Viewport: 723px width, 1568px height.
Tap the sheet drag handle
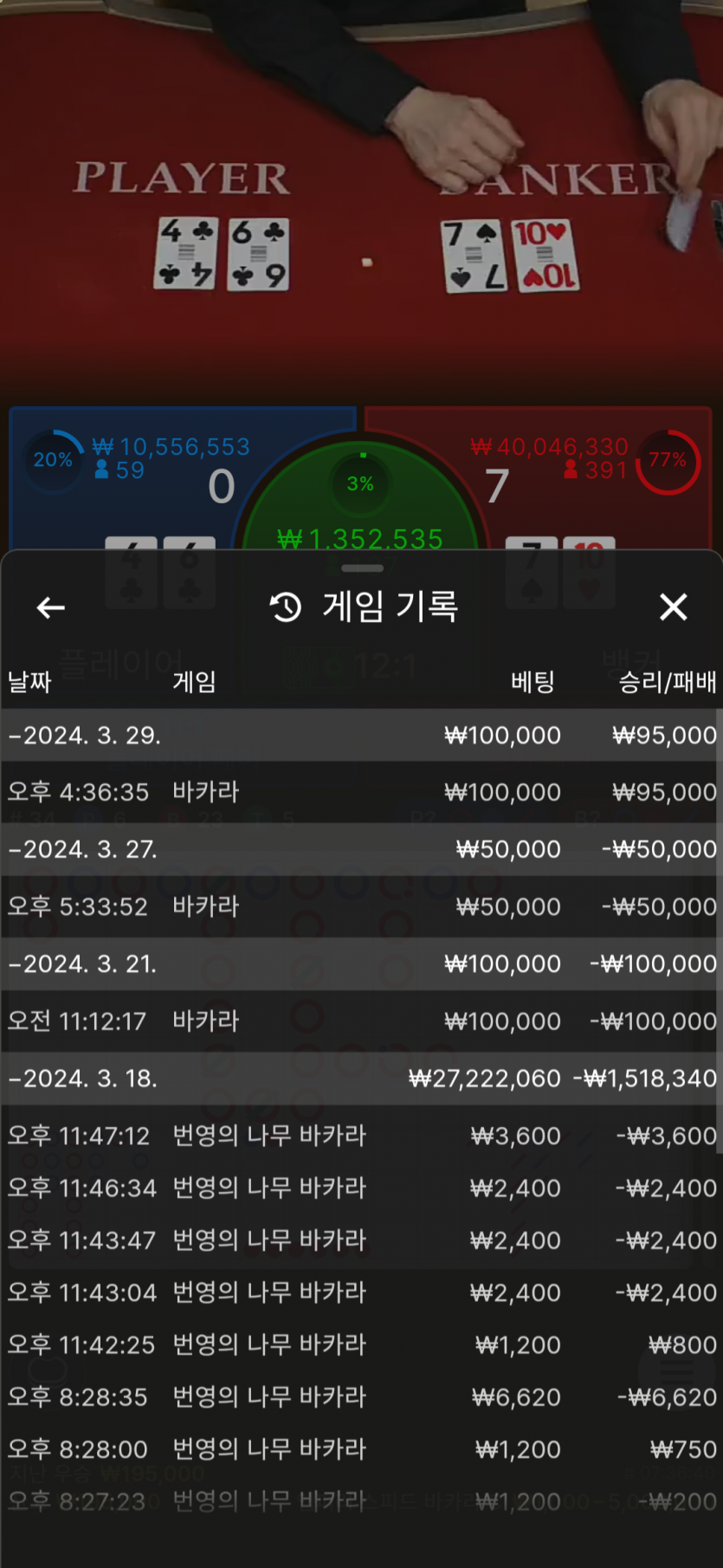click(362, 568)
